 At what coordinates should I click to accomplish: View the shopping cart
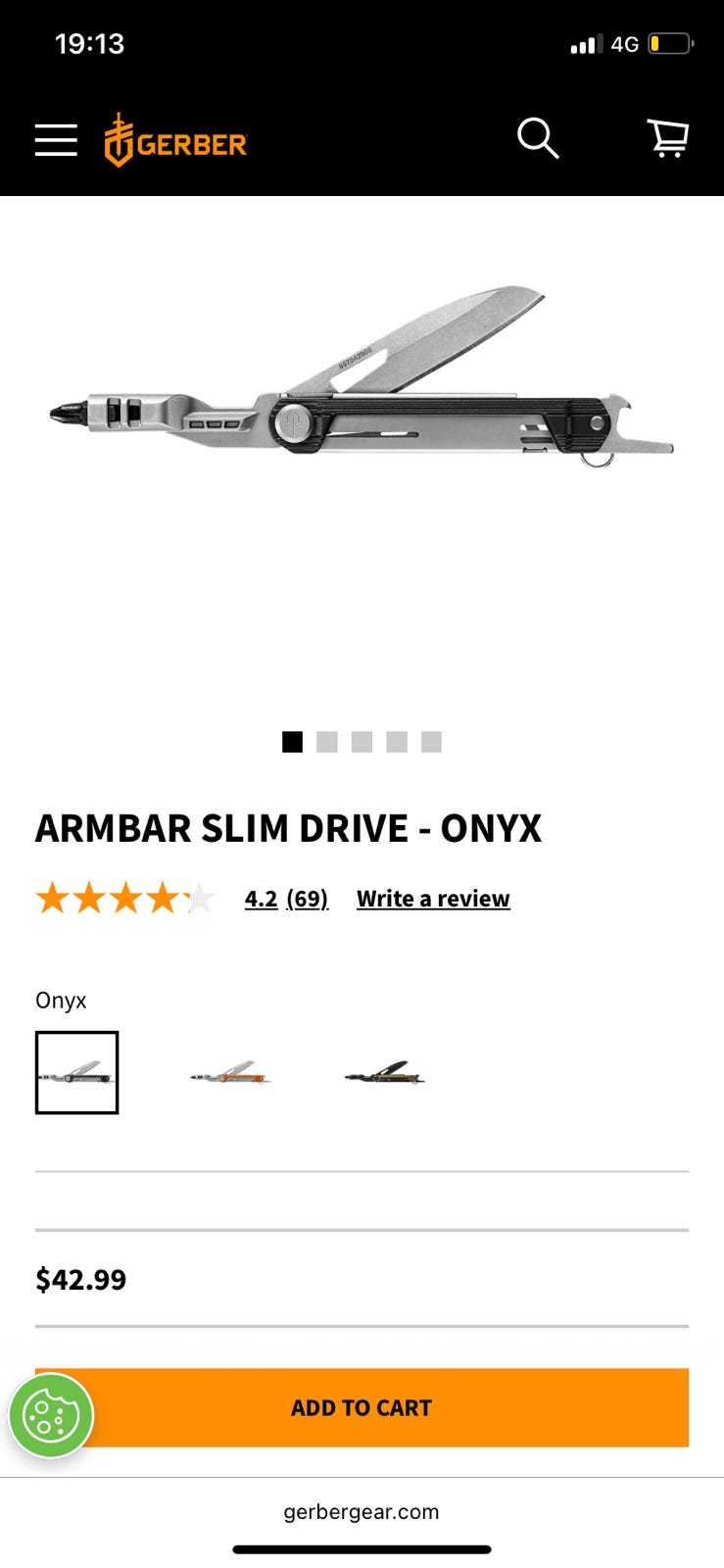point(668,139)
